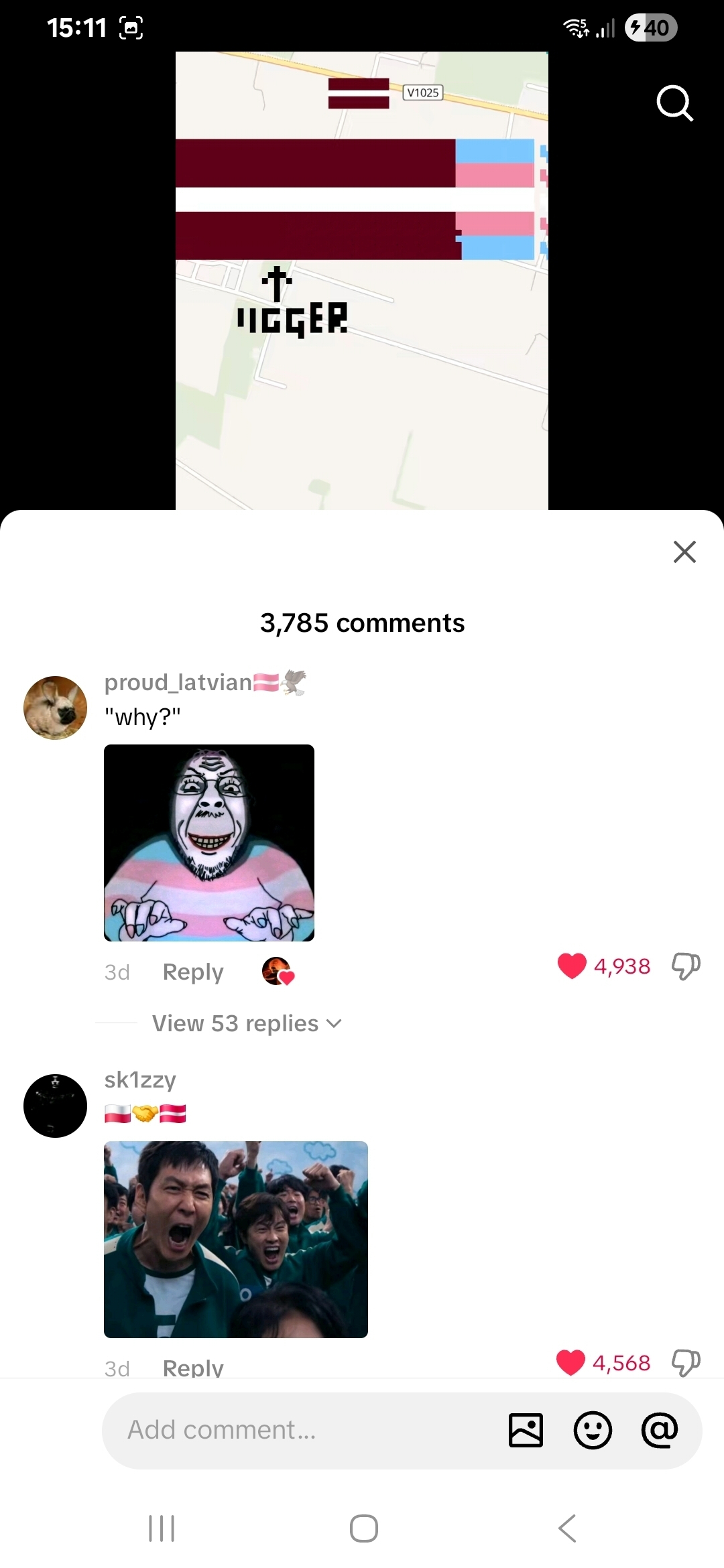The height and width of the screenshot is (1568, 724).
Task: Reply to proud_latvian's comment
Action: pos(193,972)
